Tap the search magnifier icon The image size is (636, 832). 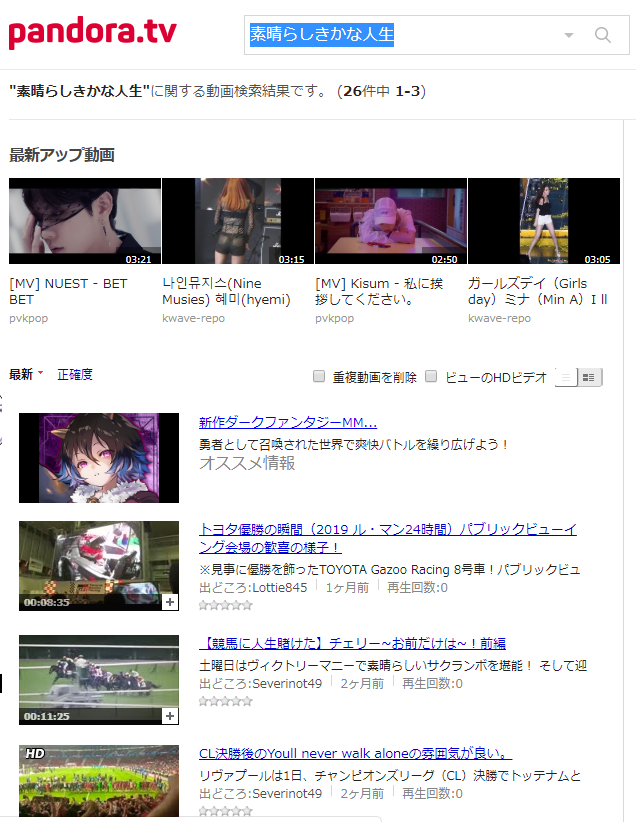tap(603, 35)
